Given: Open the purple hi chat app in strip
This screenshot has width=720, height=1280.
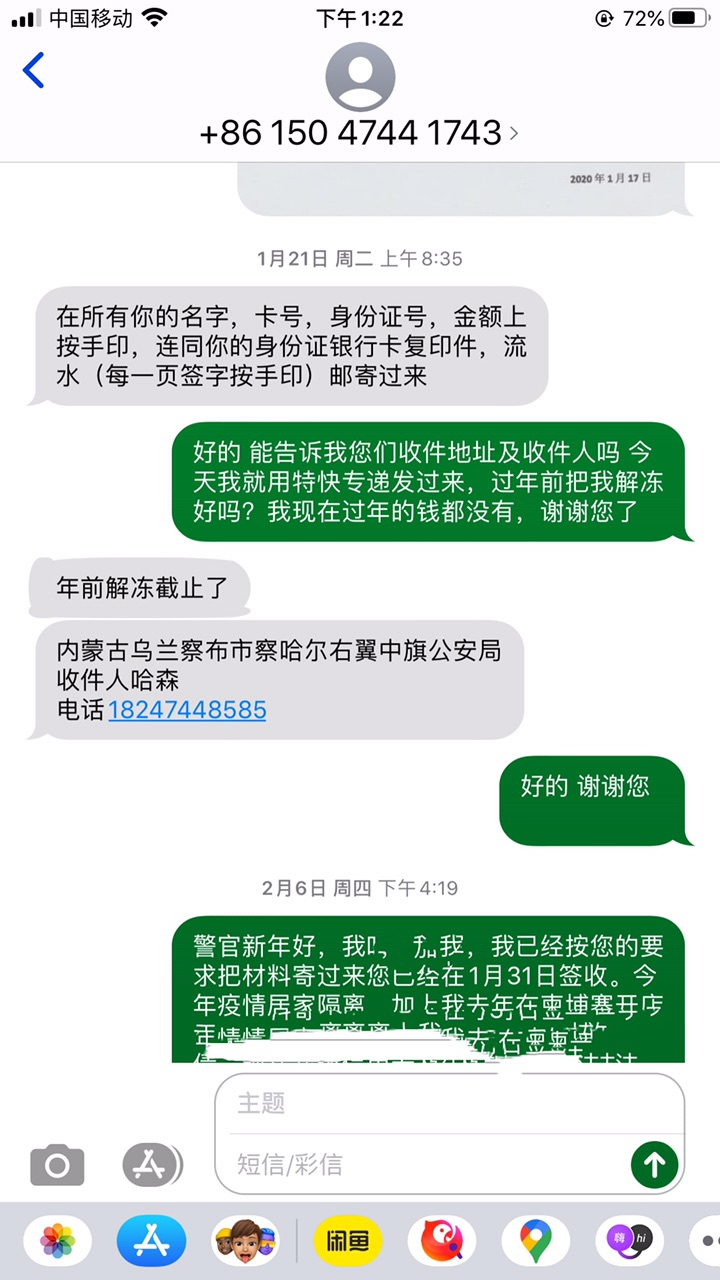Looking at the screenshot, I should pyautogui.click(x=628, y=1243).
